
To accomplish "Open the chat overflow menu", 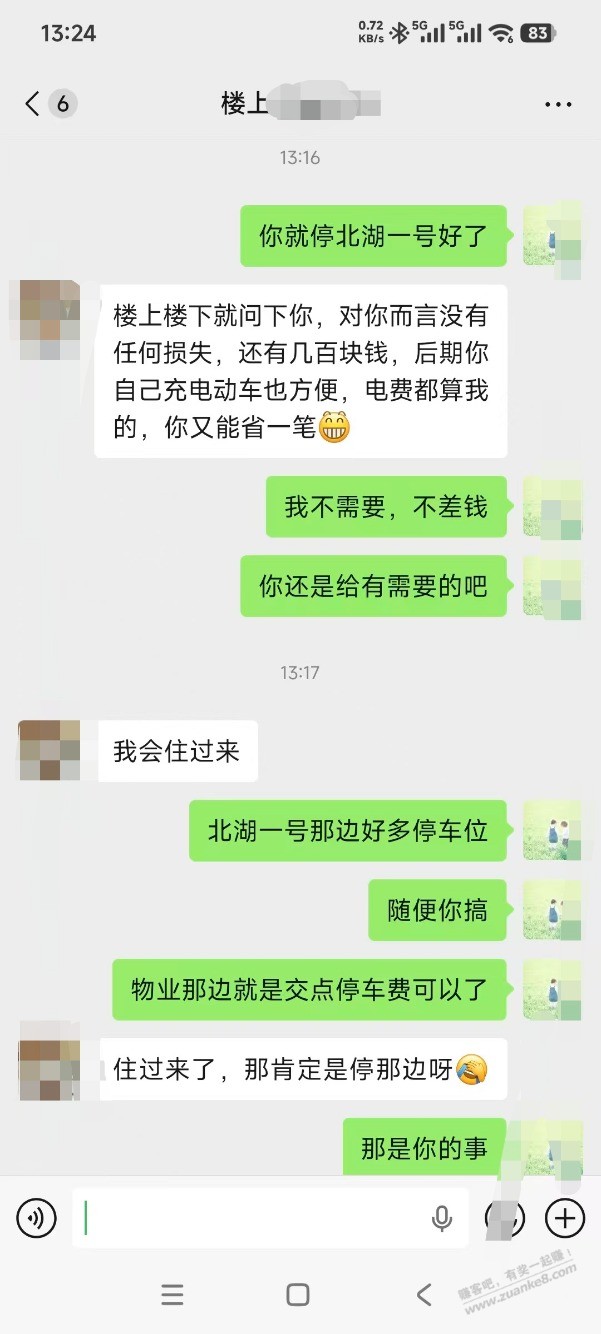I will coord(557,104).
